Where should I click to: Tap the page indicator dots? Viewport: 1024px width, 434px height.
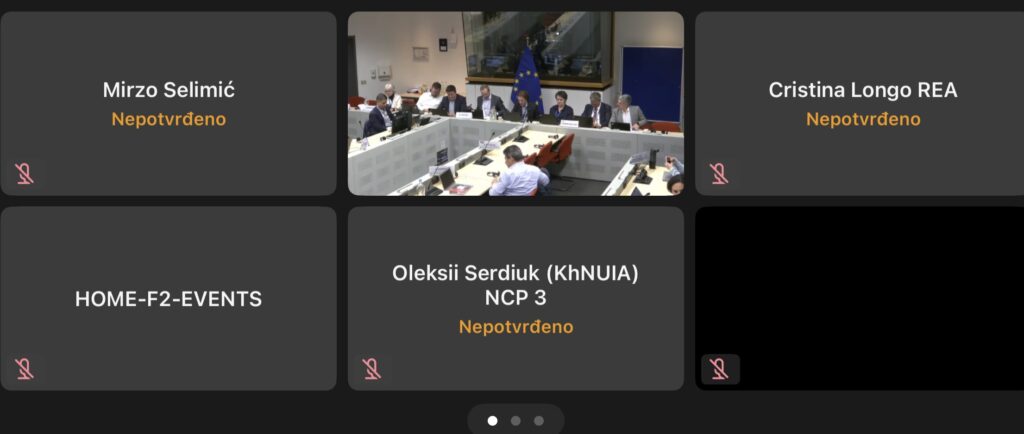point(515,421)
